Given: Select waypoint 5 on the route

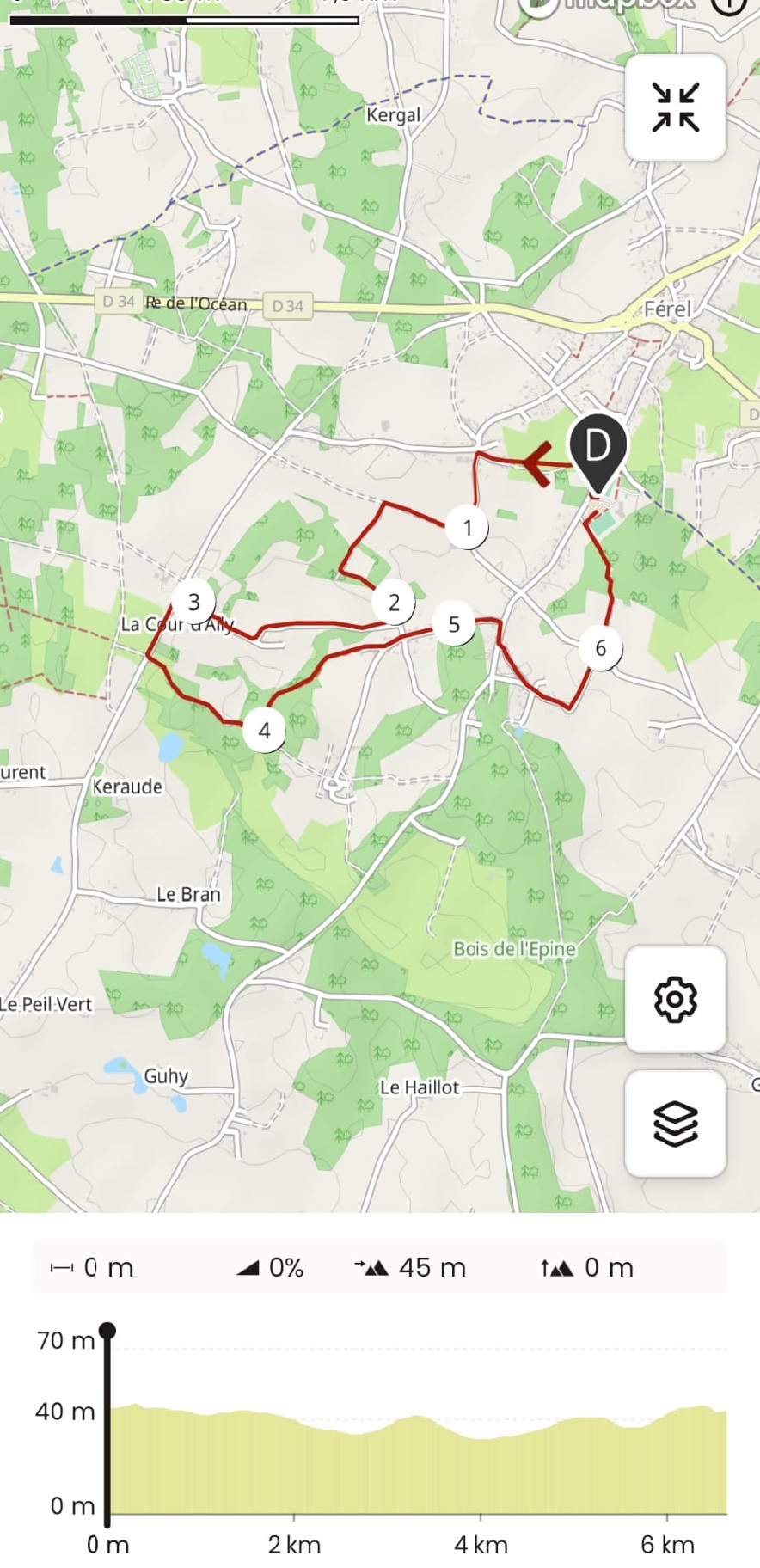Looking at the screenshot, I should click(x=454, y=624).
